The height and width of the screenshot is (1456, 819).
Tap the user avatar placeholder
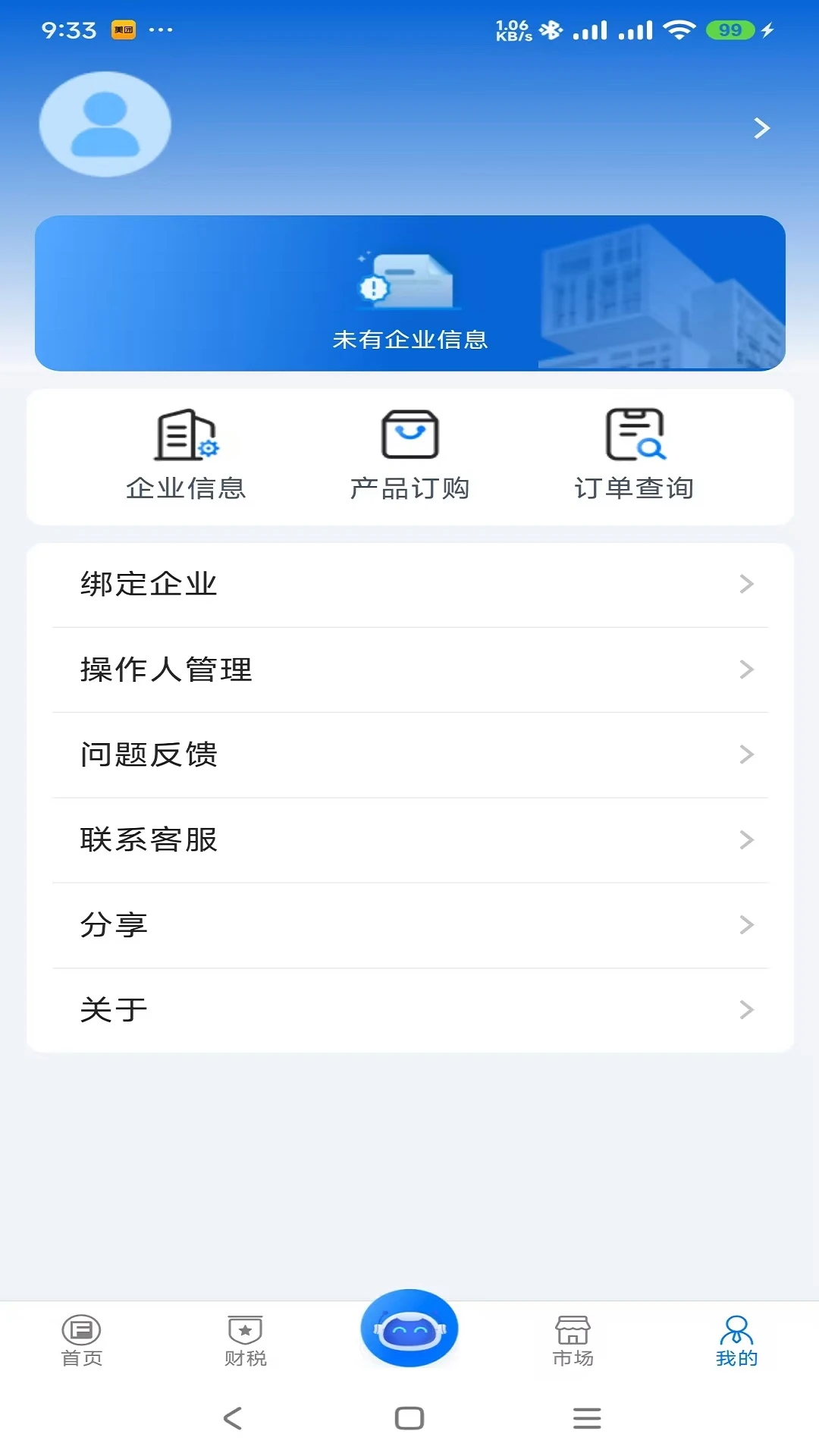point(105,126)
